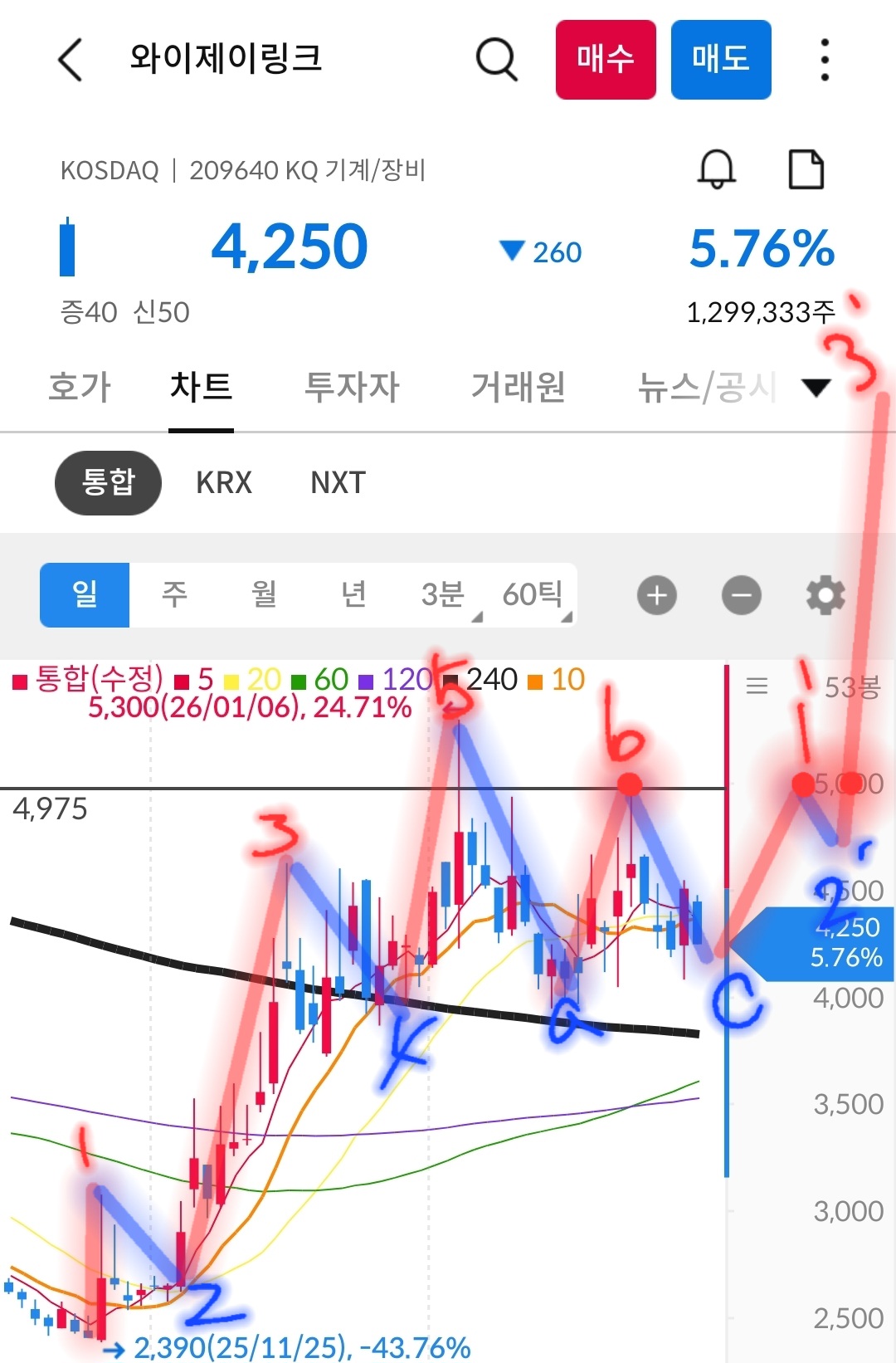Open the stock report document icon

[x=806, y=170]
